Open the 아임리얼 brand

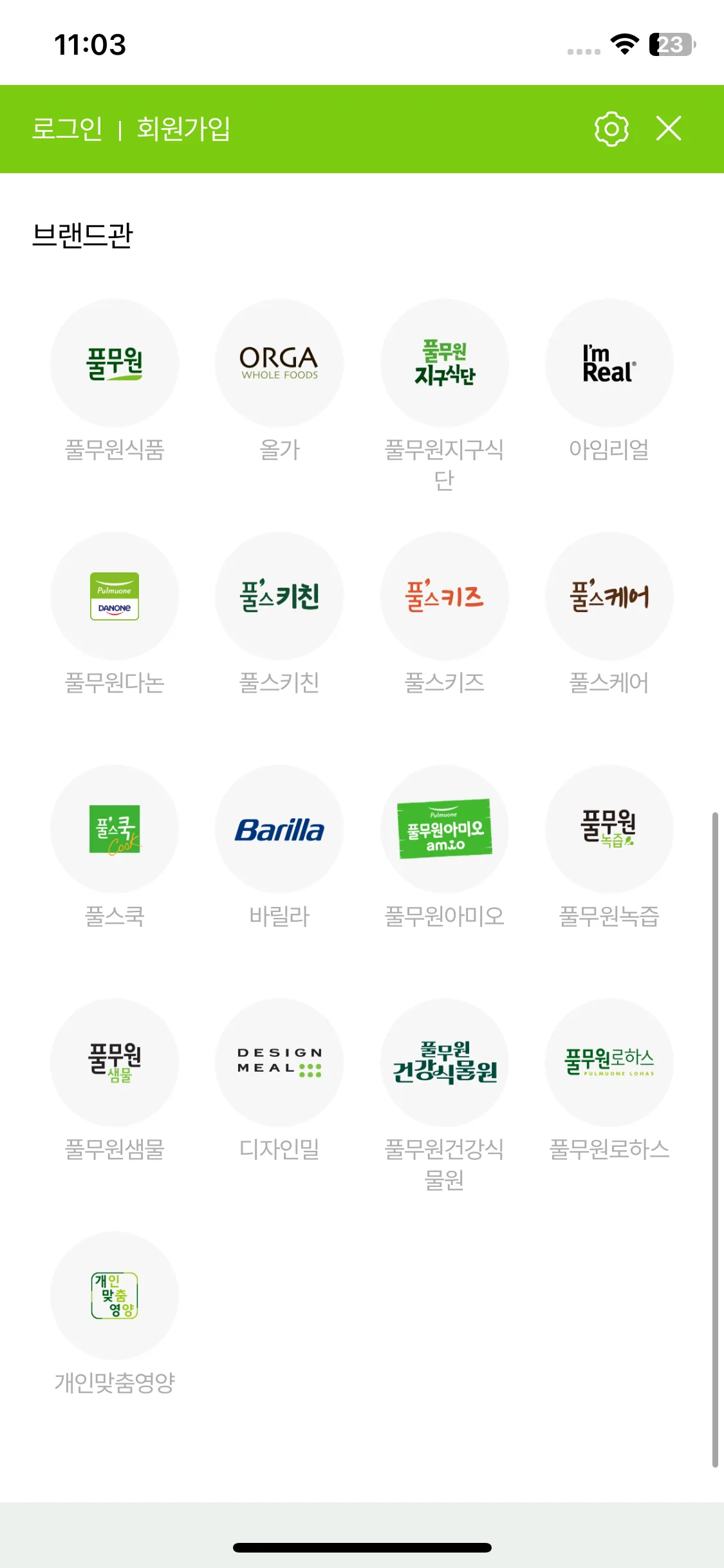(x=609, y=364)
